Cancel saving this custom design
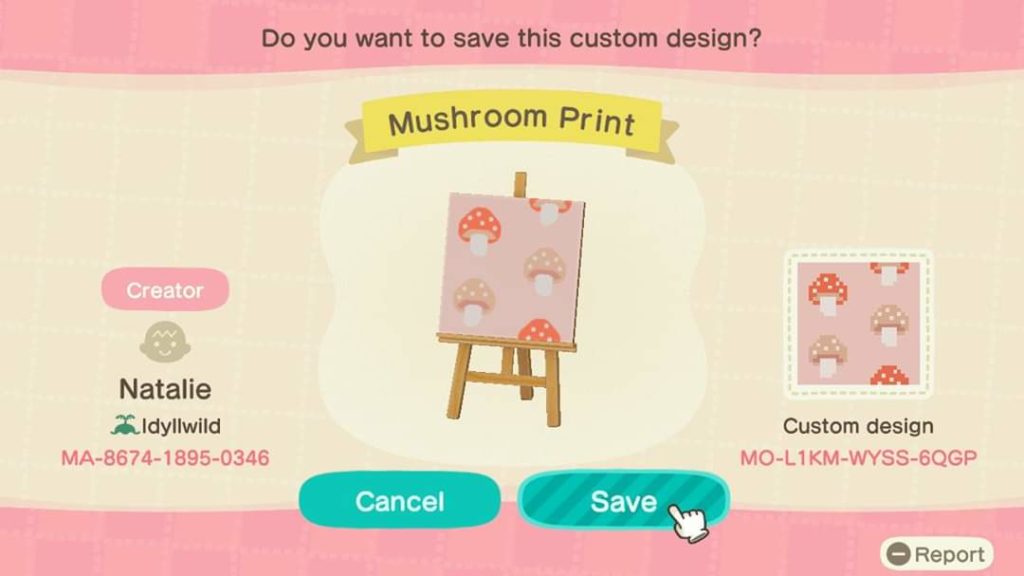 pos(399,501)
